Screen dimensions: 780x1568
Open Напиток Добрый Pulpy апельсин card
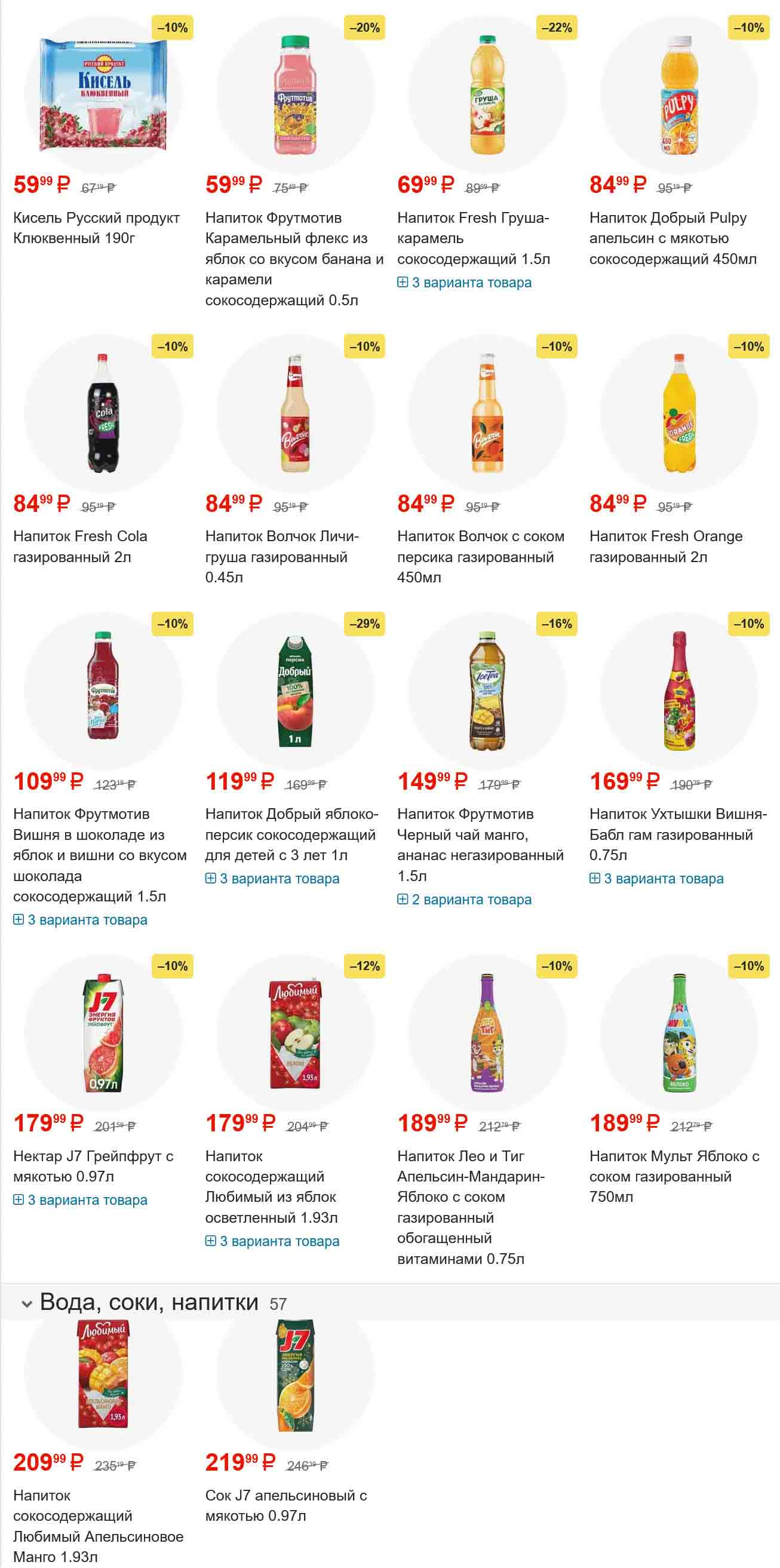coord(672,238)
